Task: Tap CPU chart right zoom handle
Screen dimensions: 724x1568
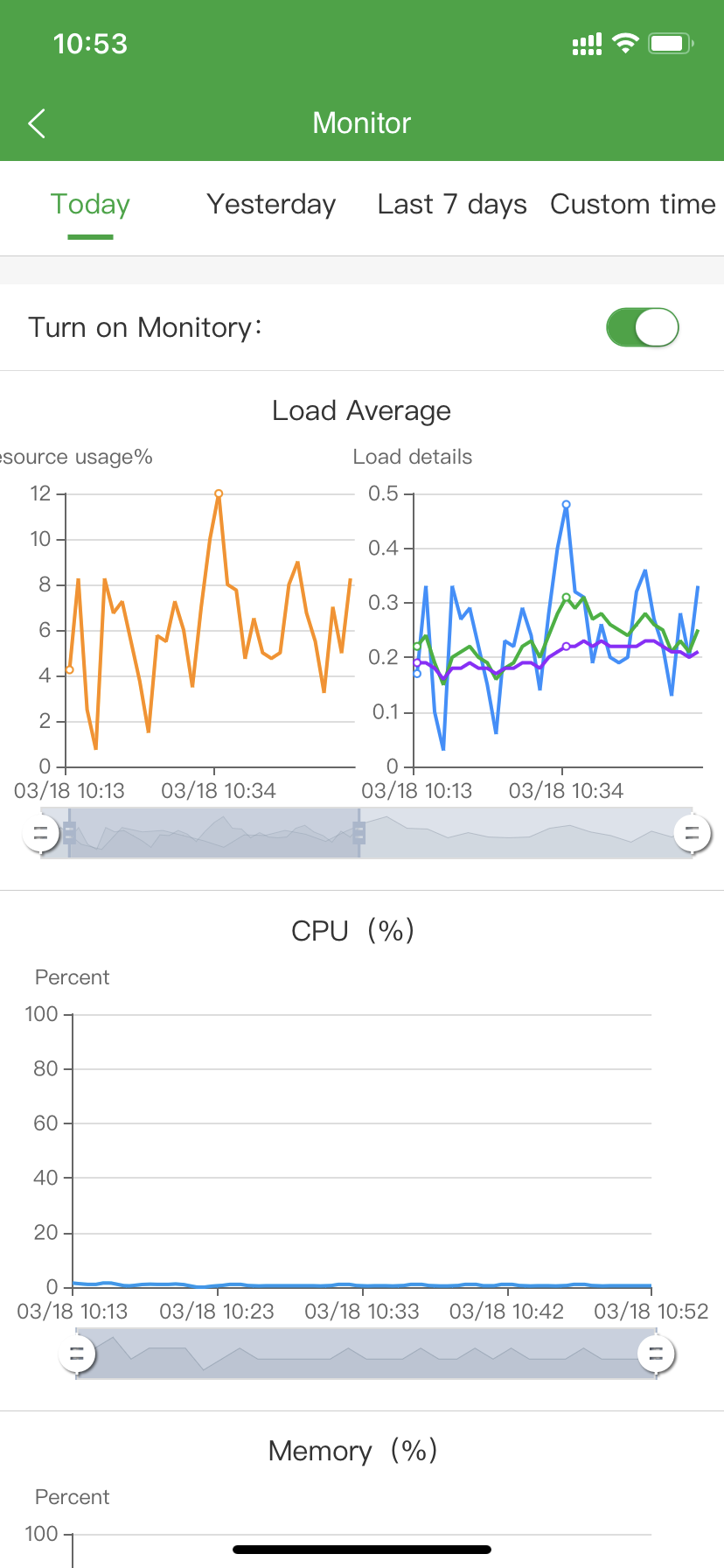Action: coord(656,1354)
